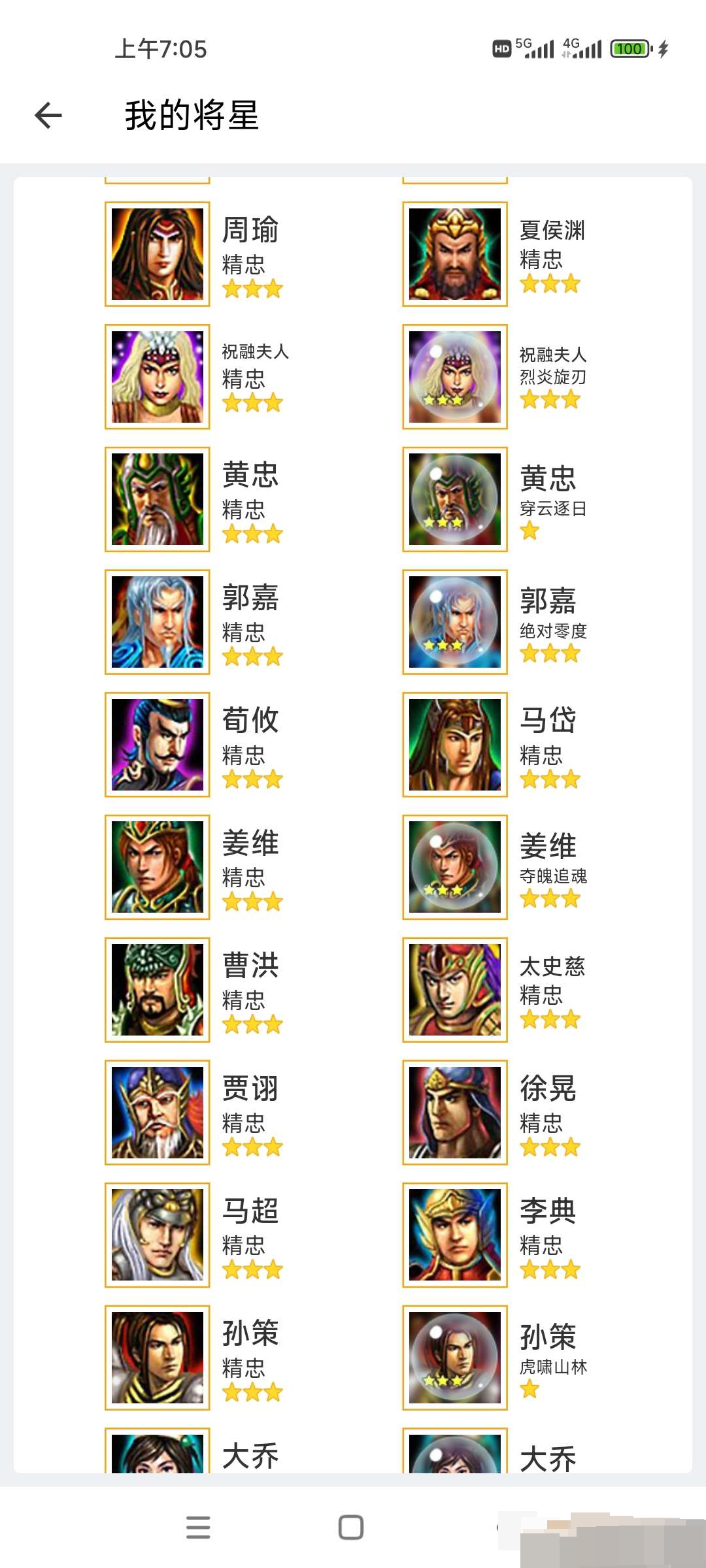Screen dimensions: 706x1568
Task: Select 马超 精忠 general card
Action: click(x=158, y=1235)
